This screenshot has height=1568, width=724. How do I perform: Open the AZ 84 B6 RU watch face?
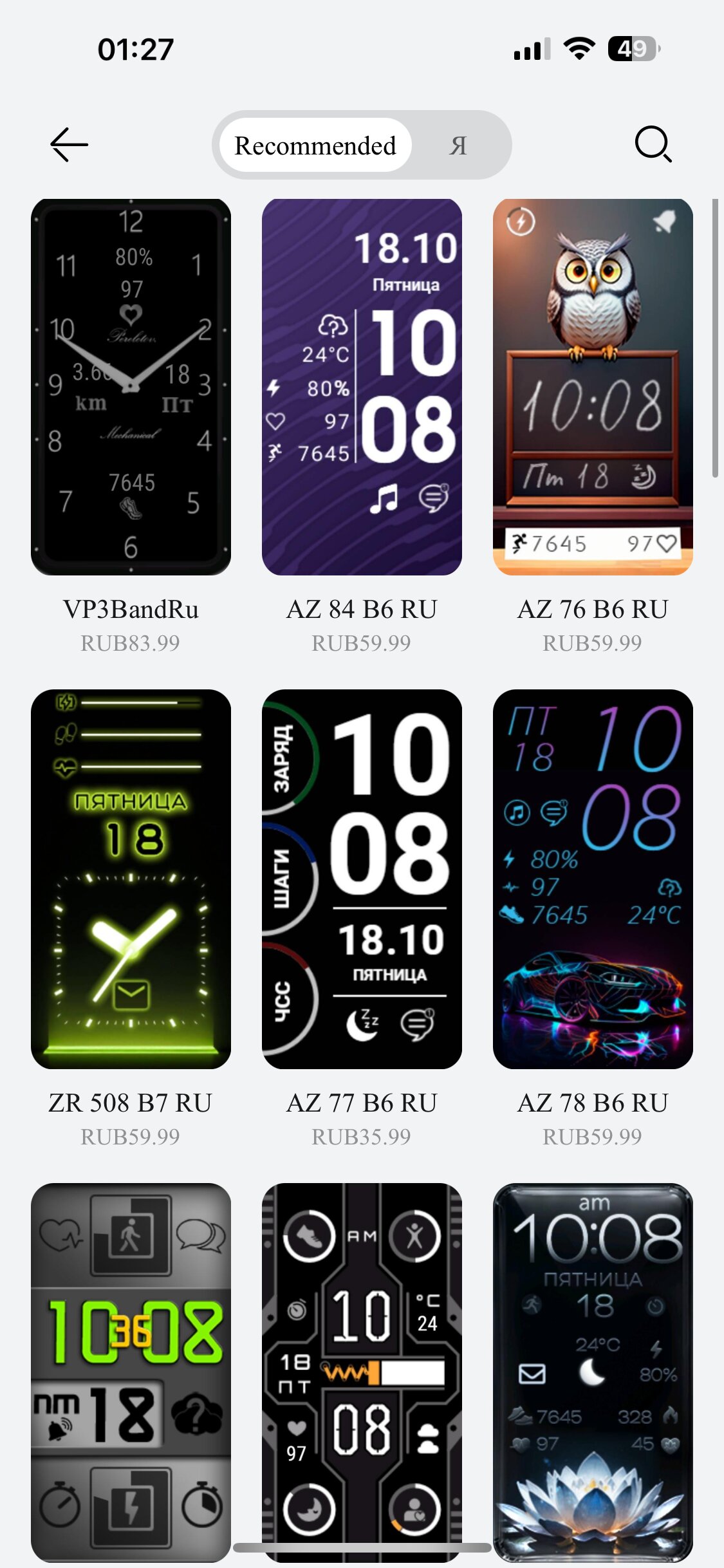[362, 387]
